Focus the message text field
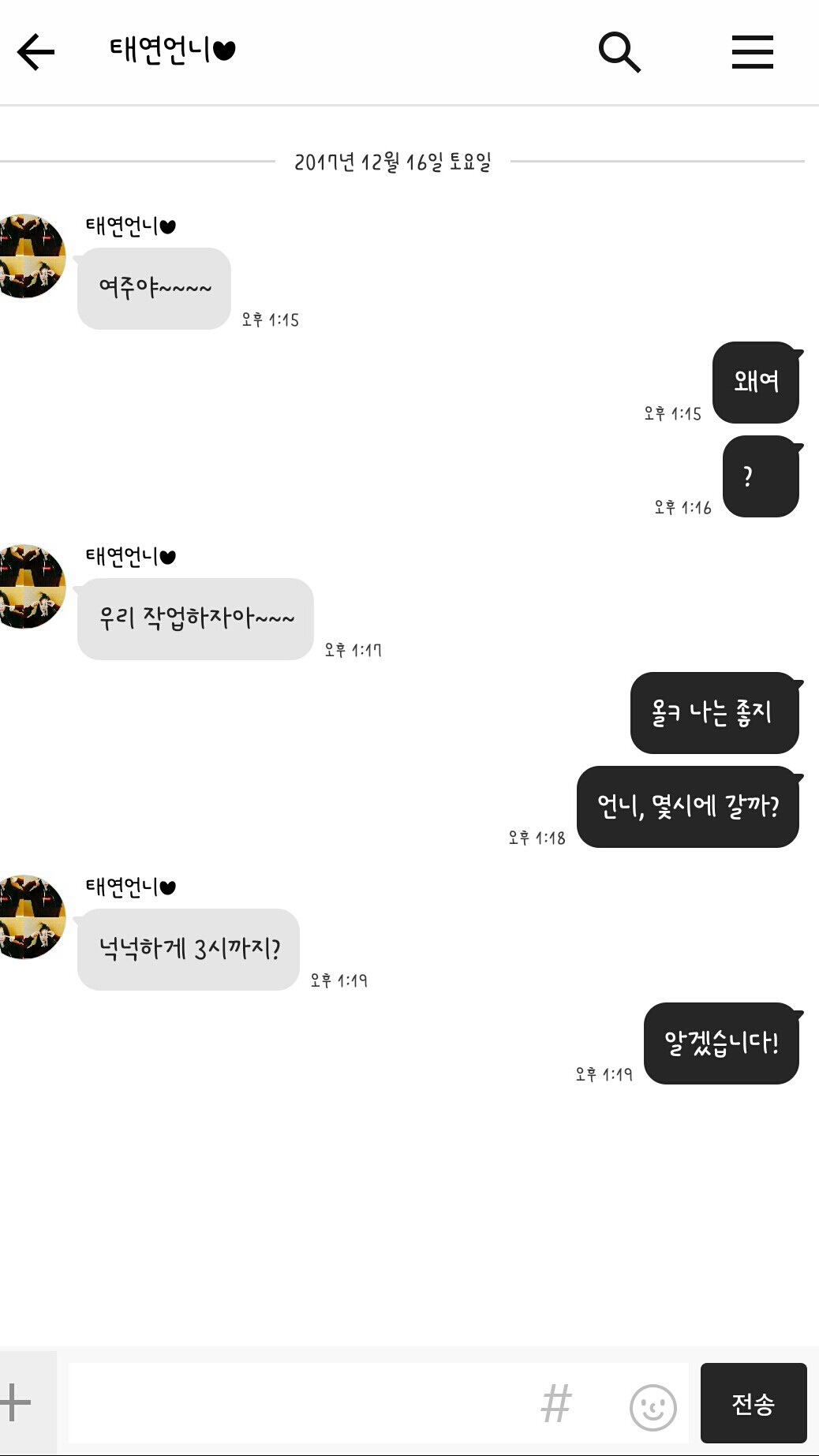This screenshot has width=819, height=1456. pyautogui.click(x=300, y=1403)
